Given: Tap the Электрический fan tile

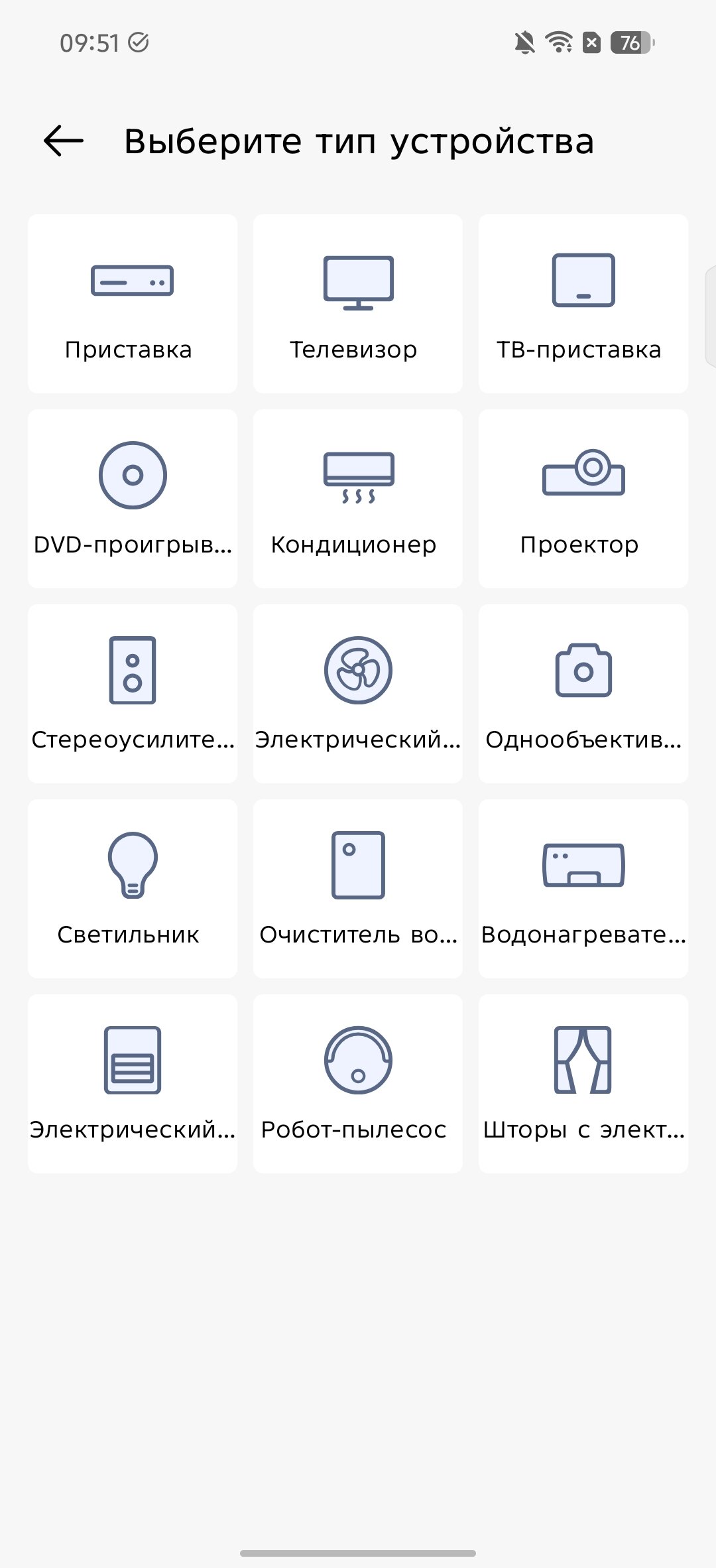Looking at the screenshot, I should [x=358, y=694].
